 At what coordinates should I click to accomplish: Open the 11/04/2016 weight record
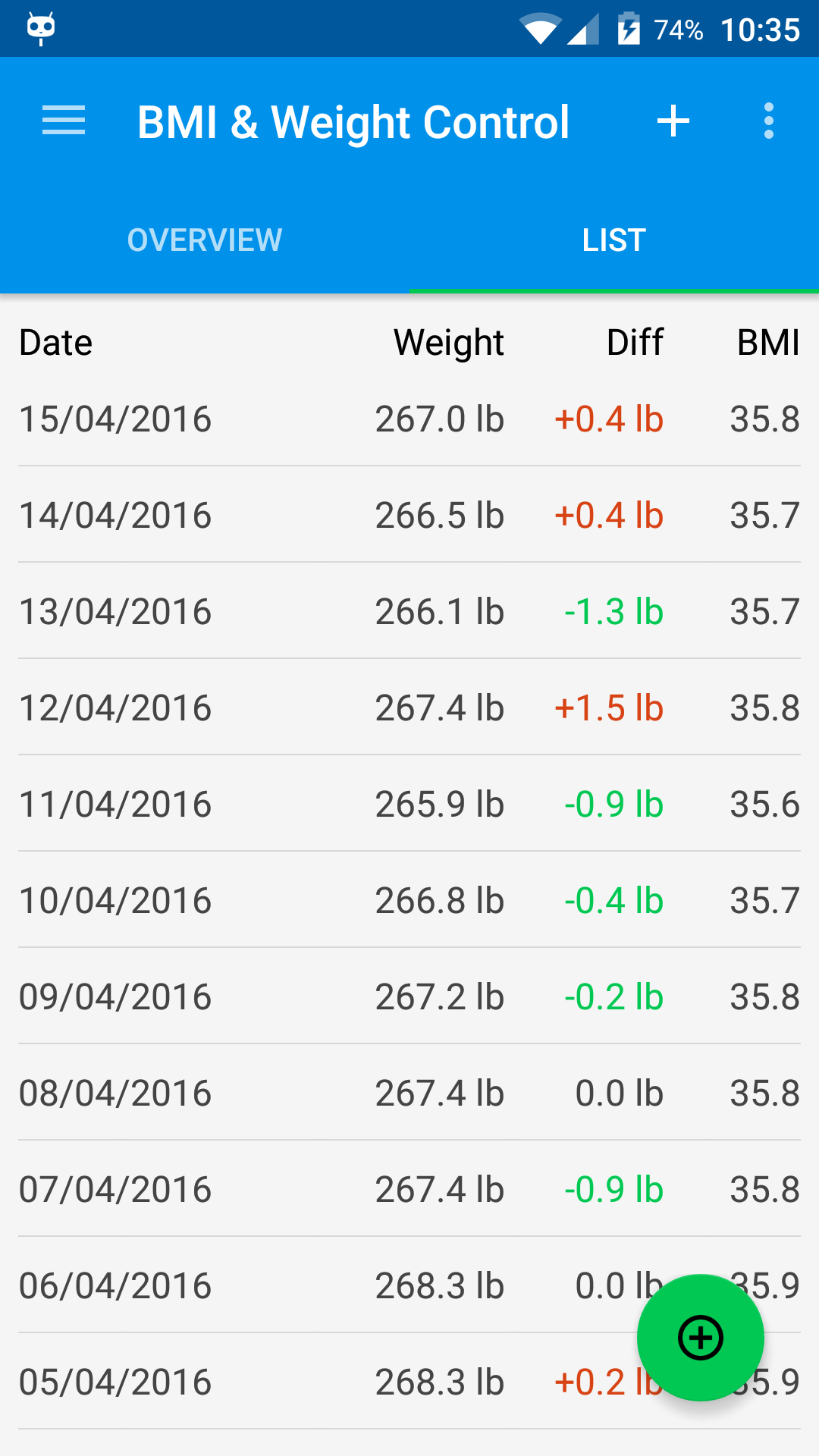click(x=303, y=805)
